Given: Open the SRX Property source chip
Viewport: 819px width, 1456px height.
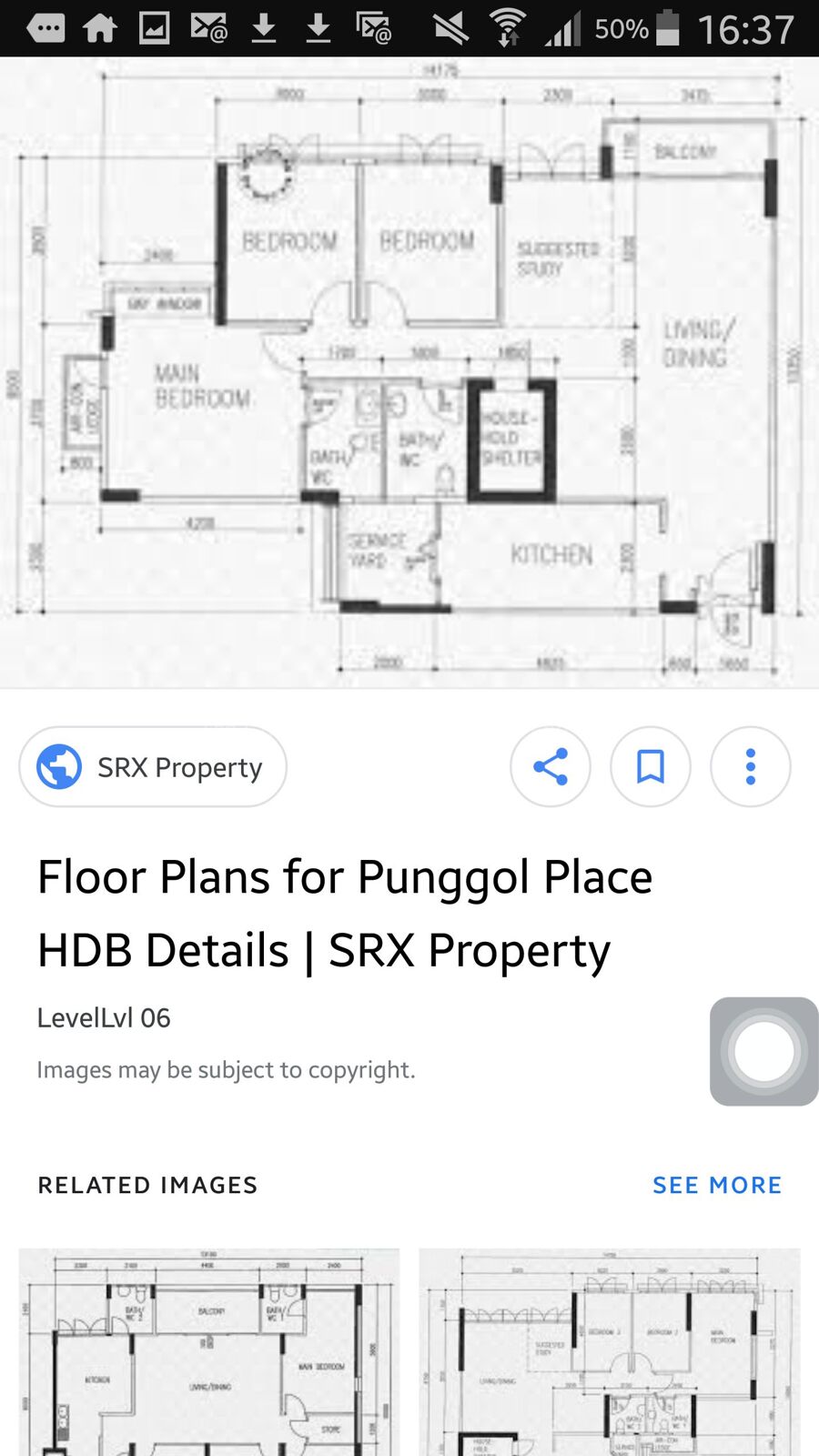Looking at the screenshot, I should pos(153,767).
